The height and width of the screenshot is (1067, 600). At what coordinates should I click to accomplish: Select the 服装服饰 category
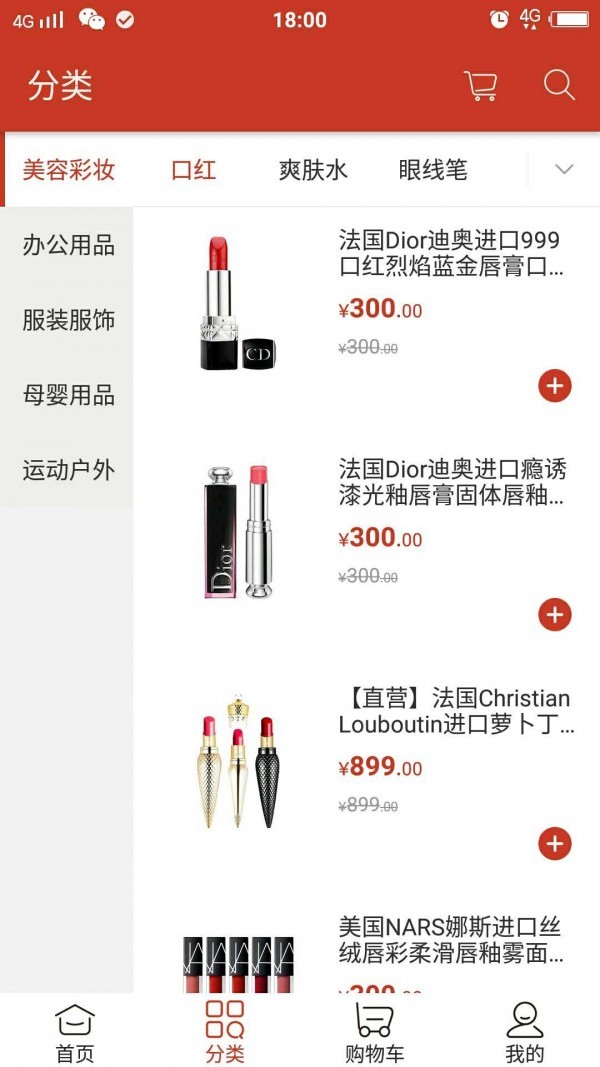coord(68,320)
